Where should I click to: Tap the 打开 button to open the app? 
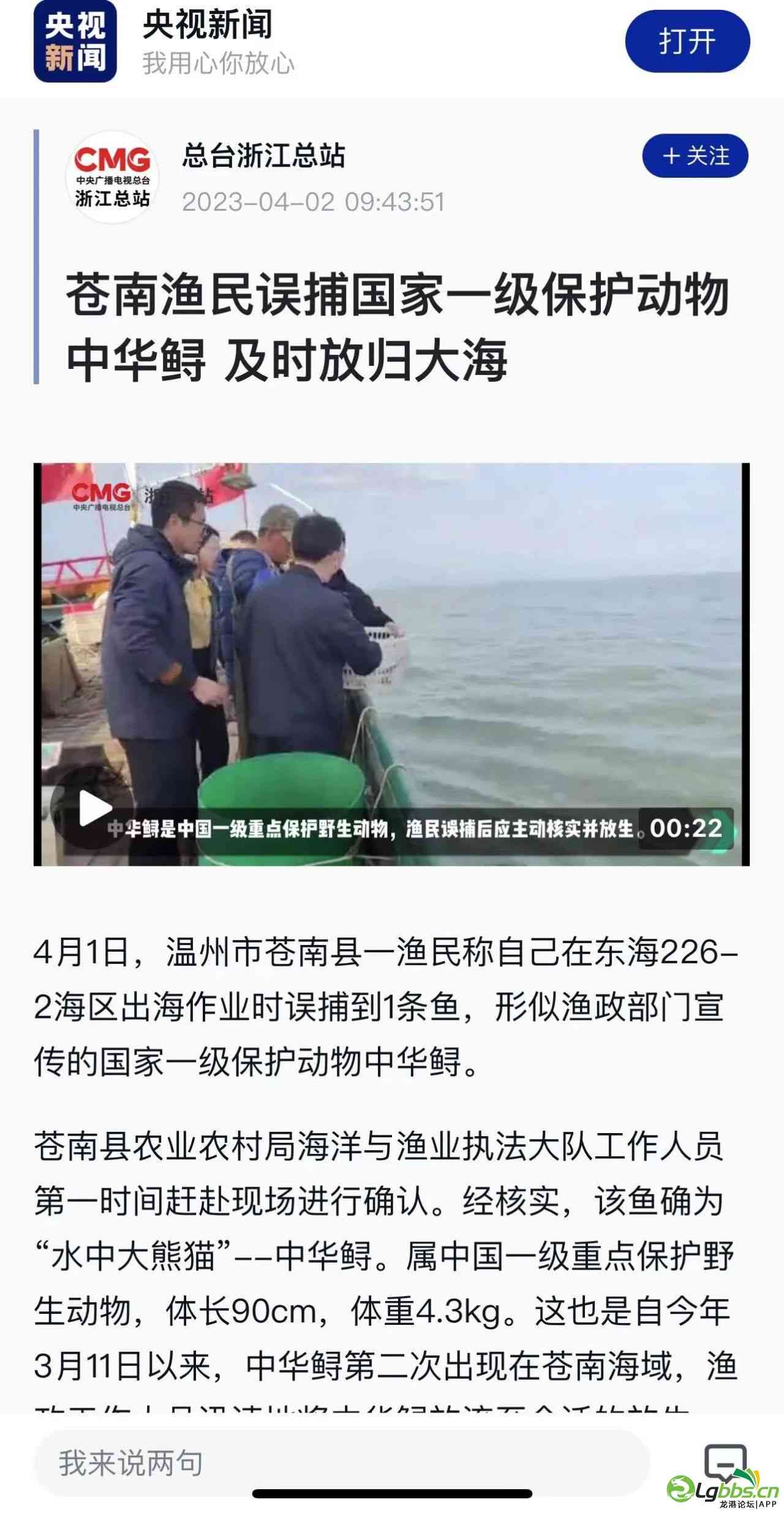[x=687, y=42]
